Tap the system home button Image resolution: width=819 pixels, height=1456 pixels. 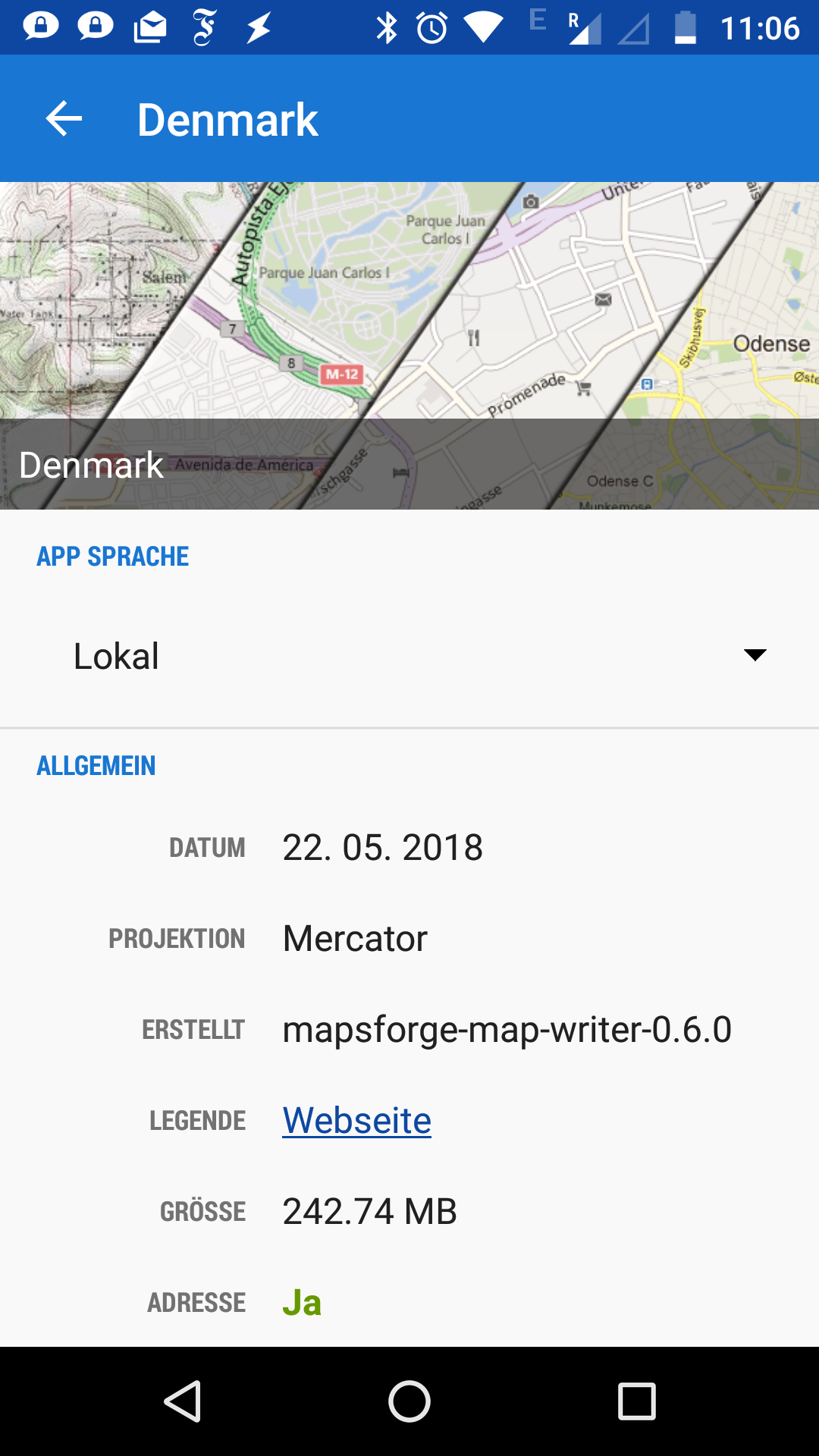pyautogui.click(x=409, y=1401)
